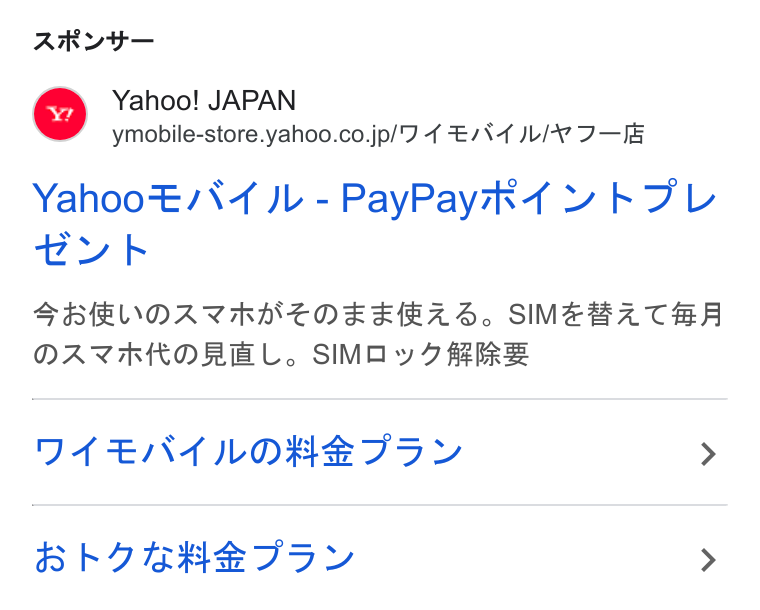The width and height of the screenshot is (760, 610).
Task: Open the おトクな料金プラン sitelink
Action: coord(380,558)
